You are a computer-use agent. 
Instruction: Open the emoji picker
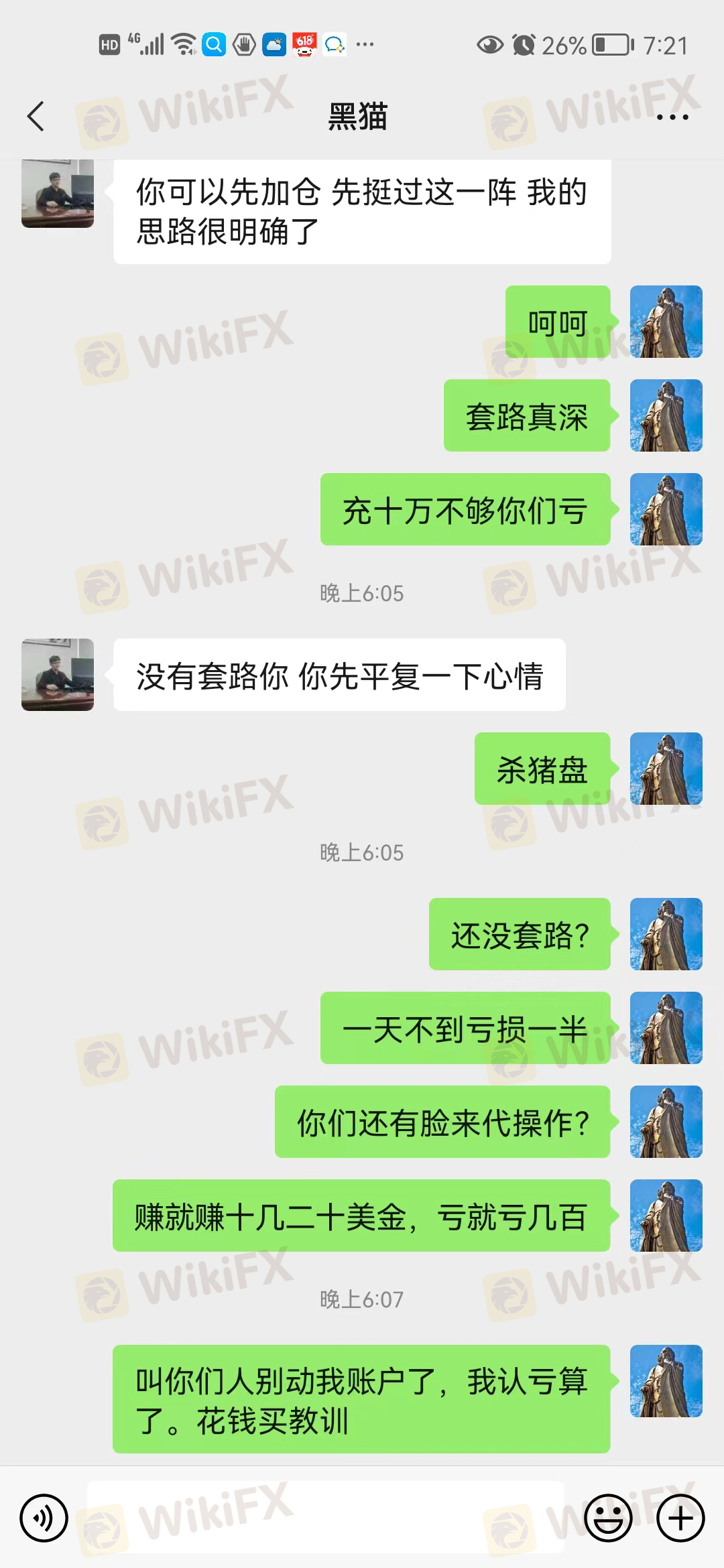(x=608, y=1518)
